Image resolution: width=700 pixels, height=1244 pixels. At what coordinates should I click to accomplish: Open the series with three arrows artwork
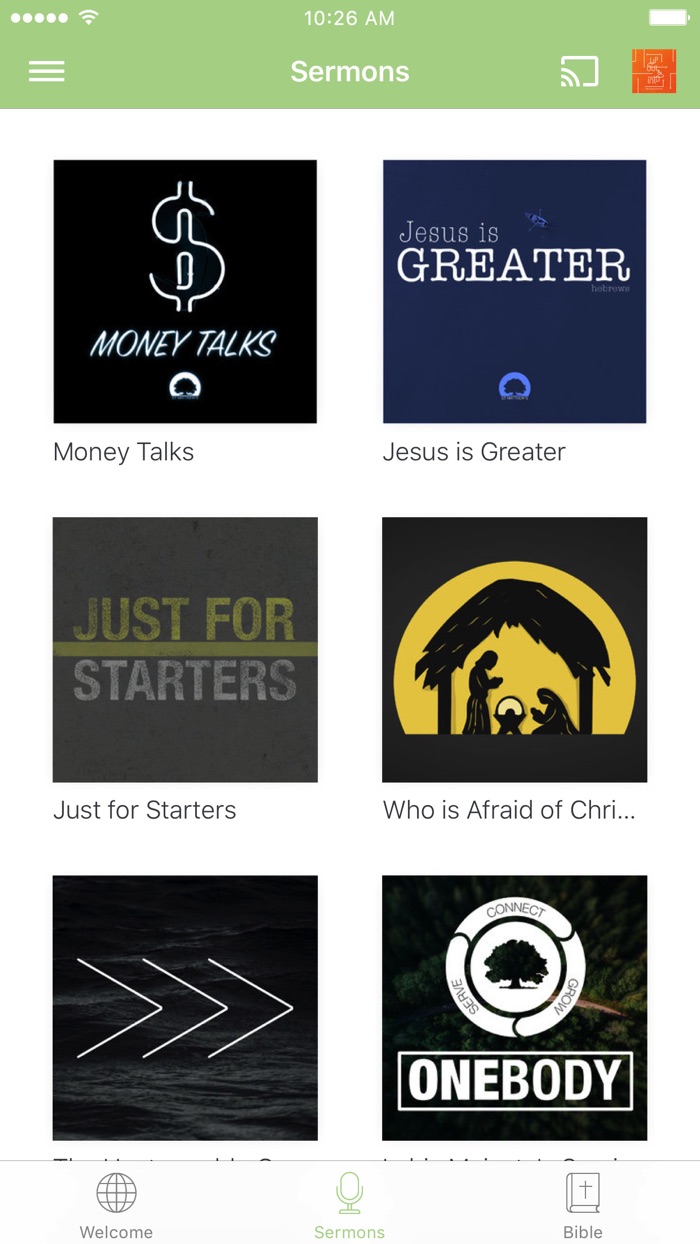185,1007
